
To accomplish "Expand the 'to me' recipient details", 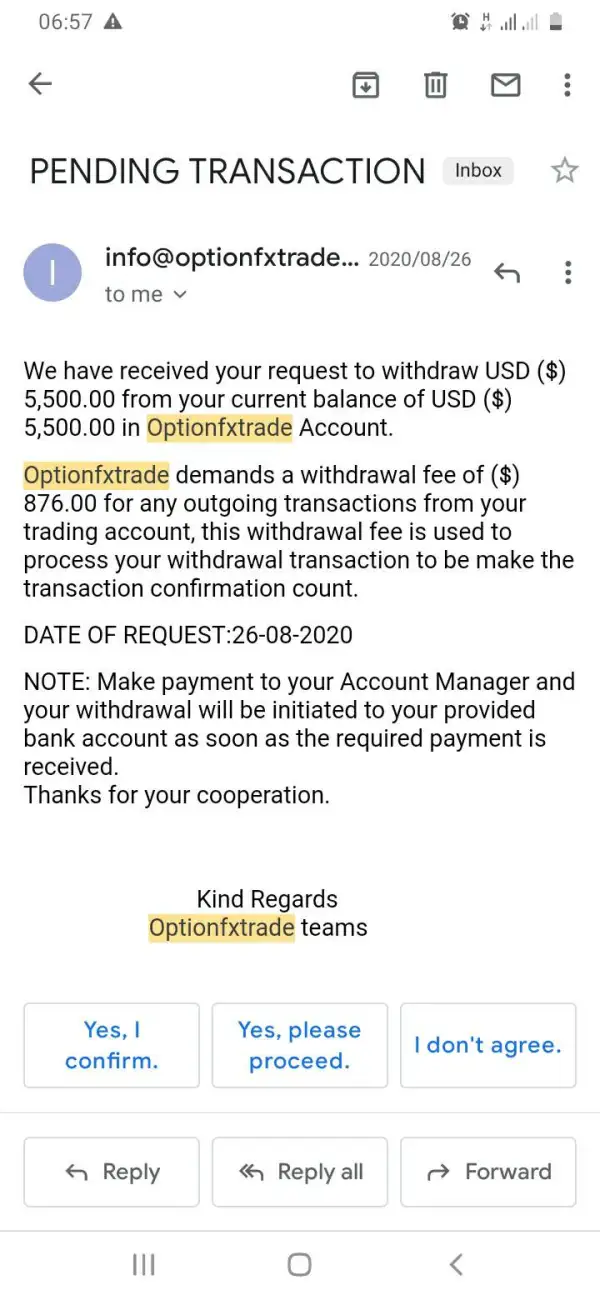I will (146, 295).
